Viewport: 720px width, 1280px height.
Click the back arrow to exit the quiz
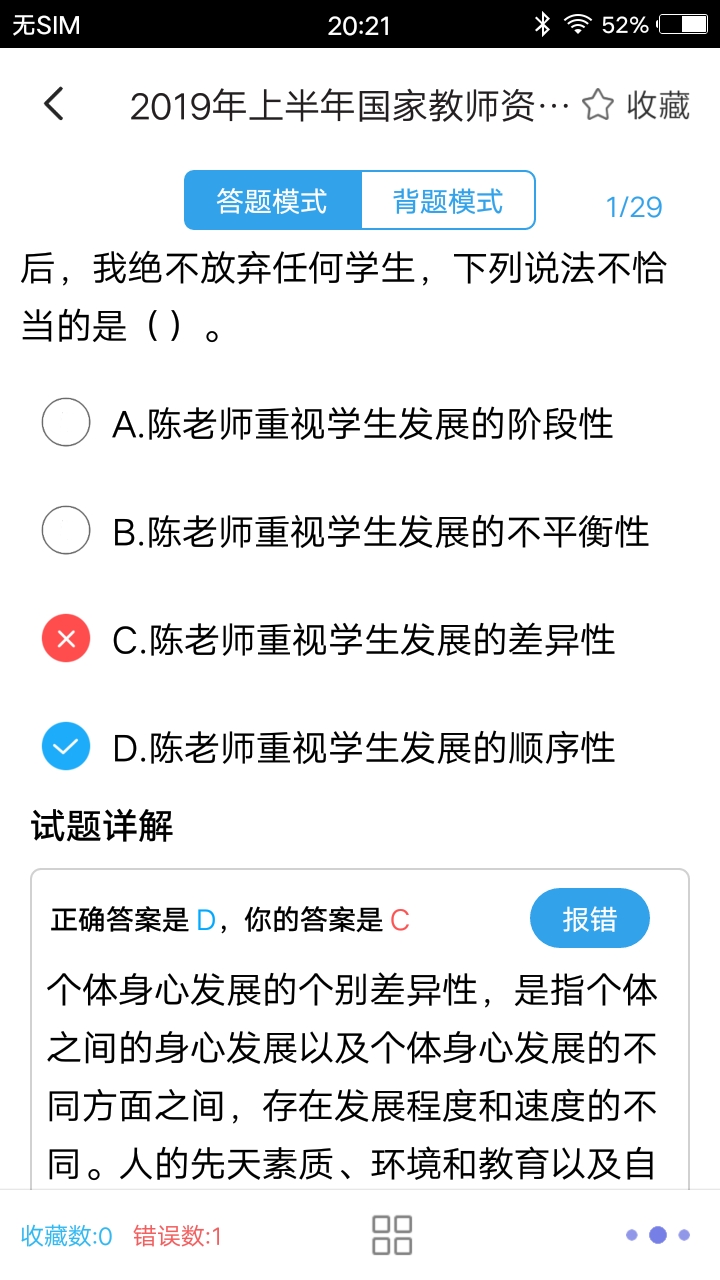click(54, 103)
